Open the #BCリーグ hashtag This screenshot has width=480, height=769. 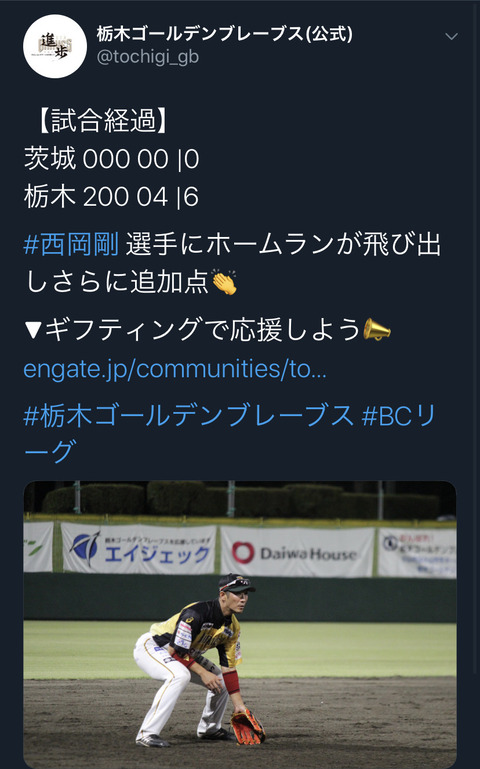(x=399, y=416)
